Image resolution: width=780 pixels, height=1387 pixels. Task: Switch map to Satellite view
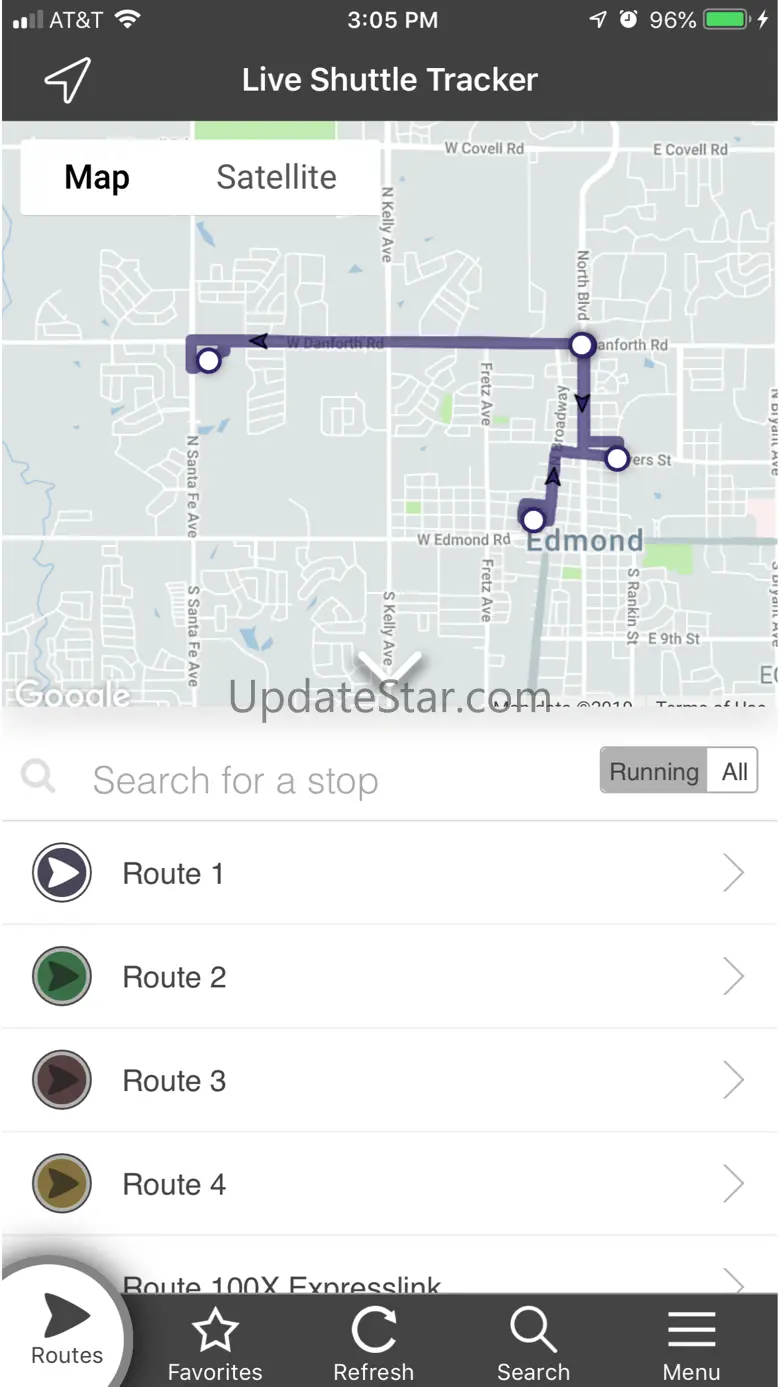[x=276, y=177]
